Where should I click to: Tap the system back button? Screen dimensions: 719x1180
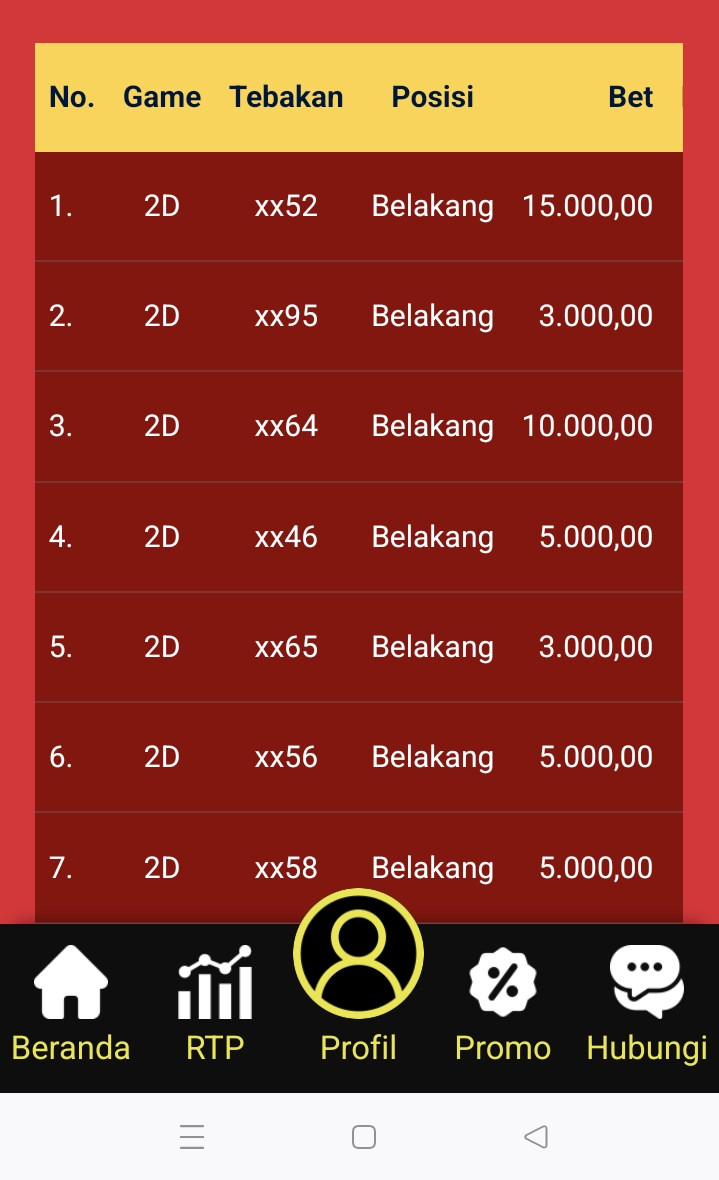[x=536, y=1137]
